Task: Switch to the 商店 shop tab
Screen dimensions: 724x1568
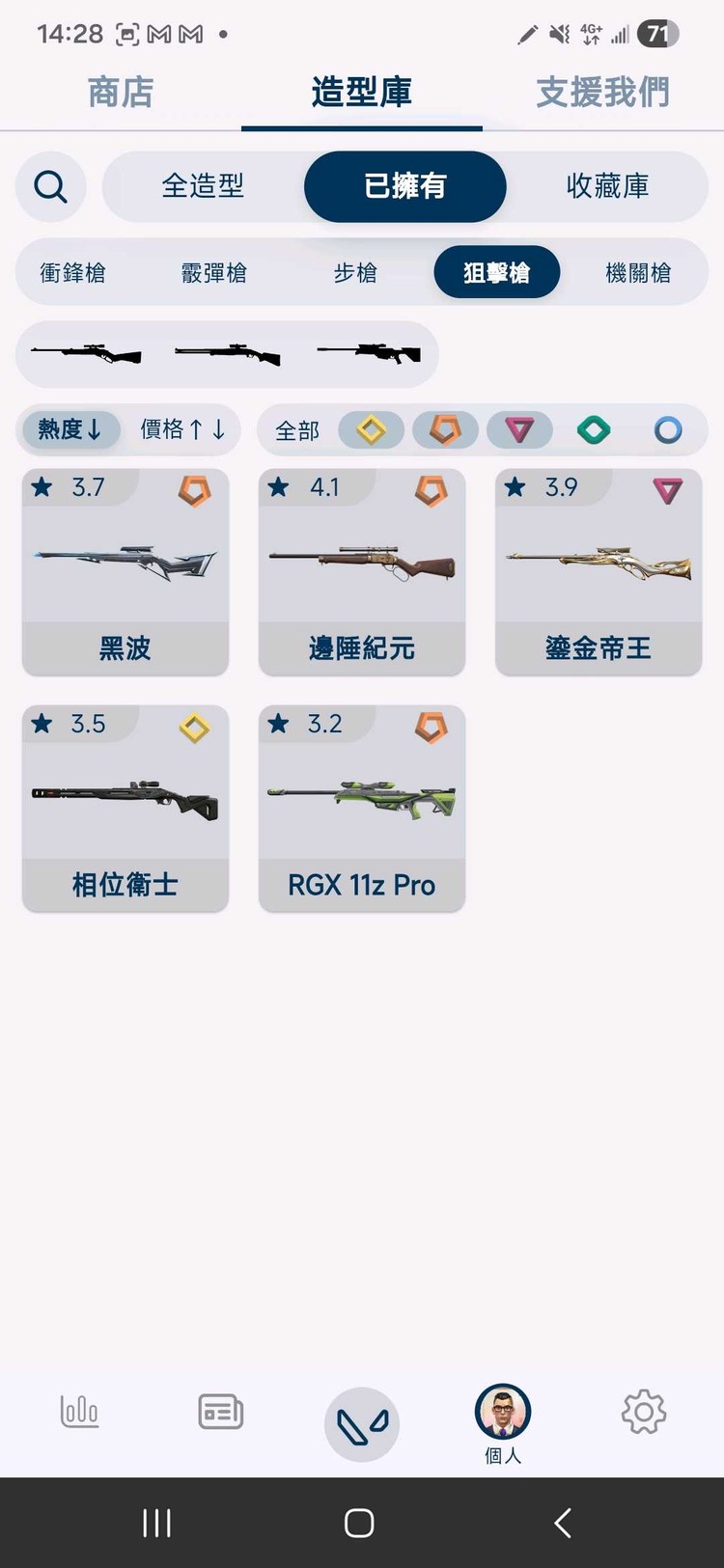Action: (120, 92)
